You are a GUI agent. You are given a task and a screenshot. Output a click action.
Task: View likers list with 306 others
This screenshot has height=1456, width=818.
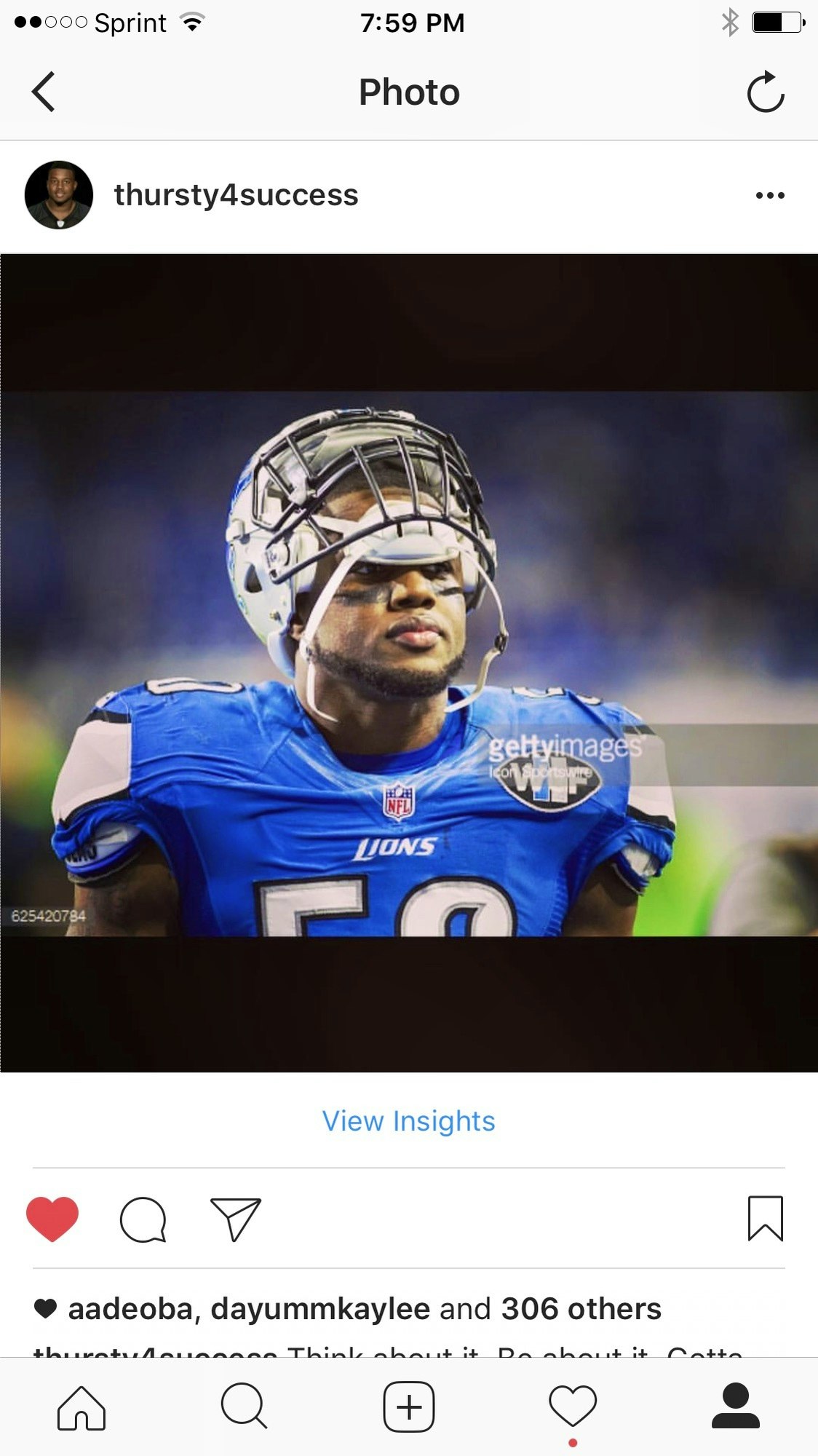[x=581, y=1309]
